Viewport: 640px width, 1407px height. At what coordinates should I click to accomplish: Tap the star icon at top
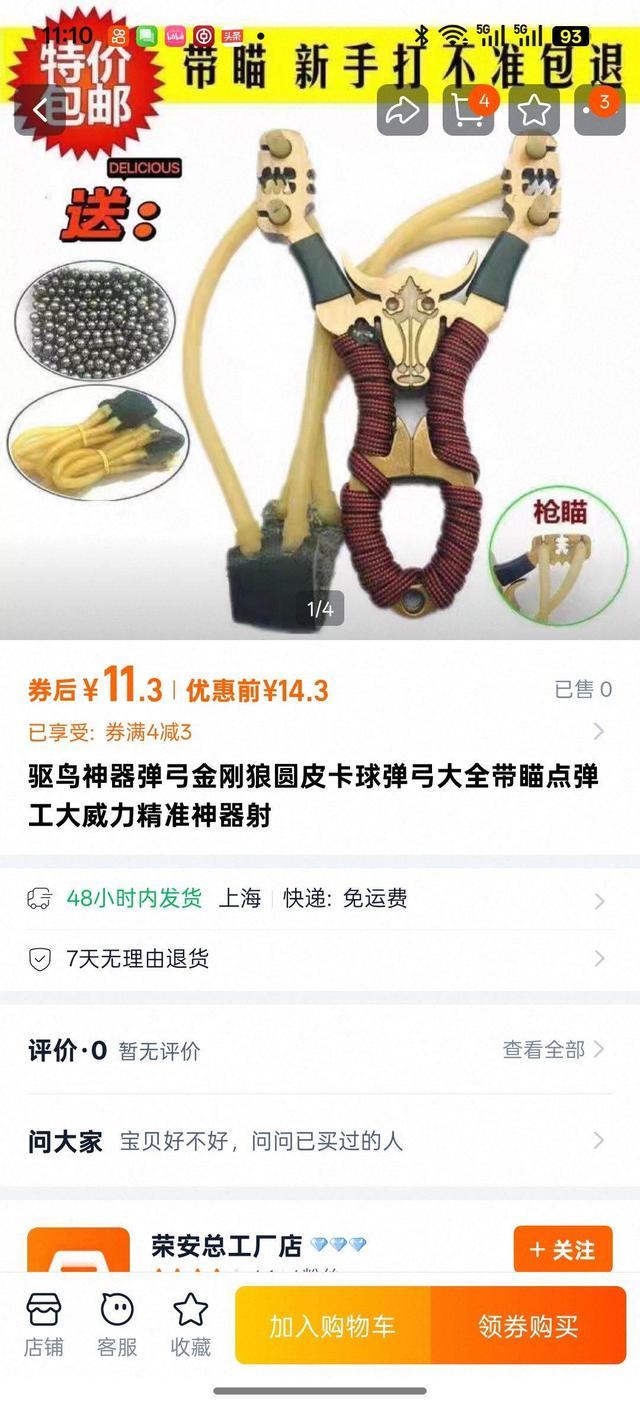(x=534, y=111)
